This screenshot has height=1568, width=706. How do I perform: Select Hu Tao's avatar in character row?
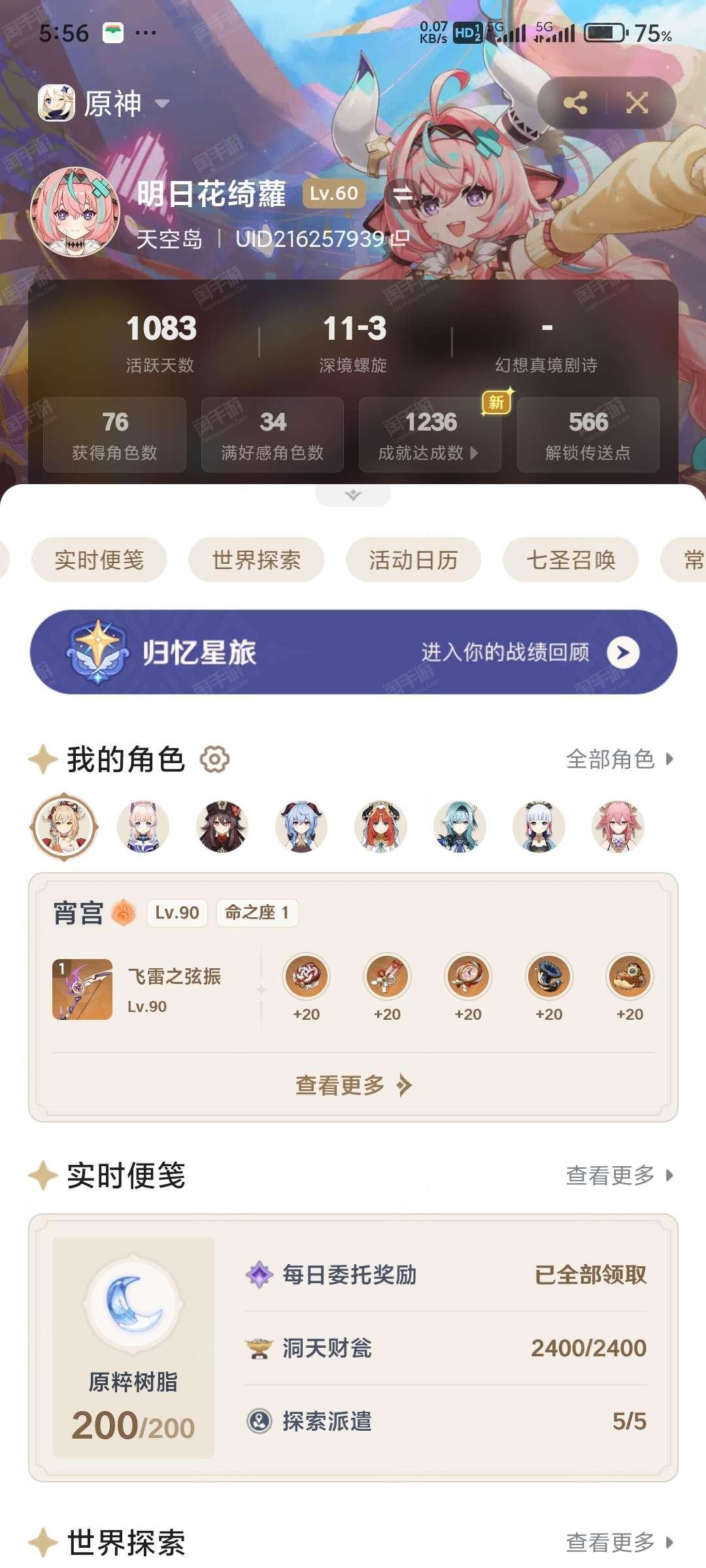point(222,826)
